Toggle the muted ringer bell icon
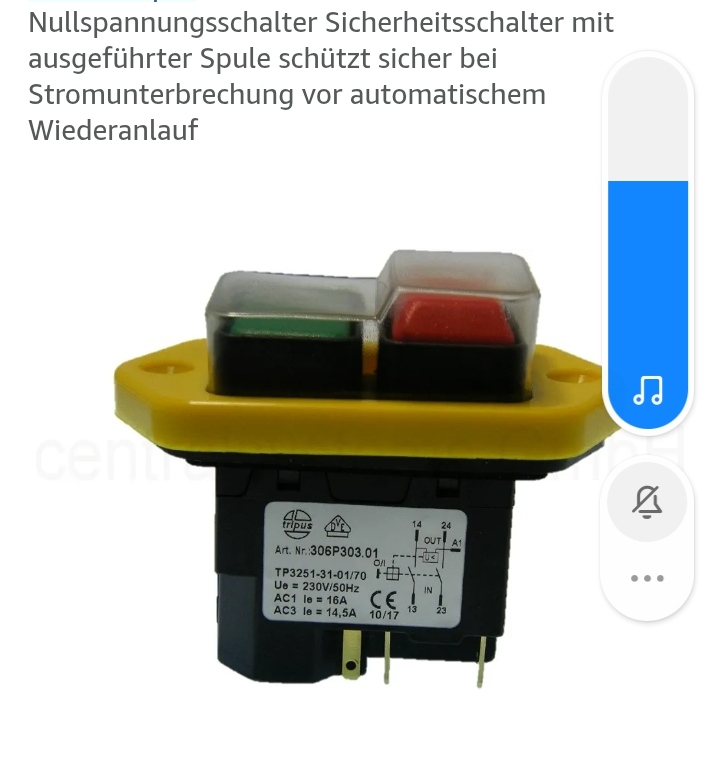The image size is (720, 772). 647,502
